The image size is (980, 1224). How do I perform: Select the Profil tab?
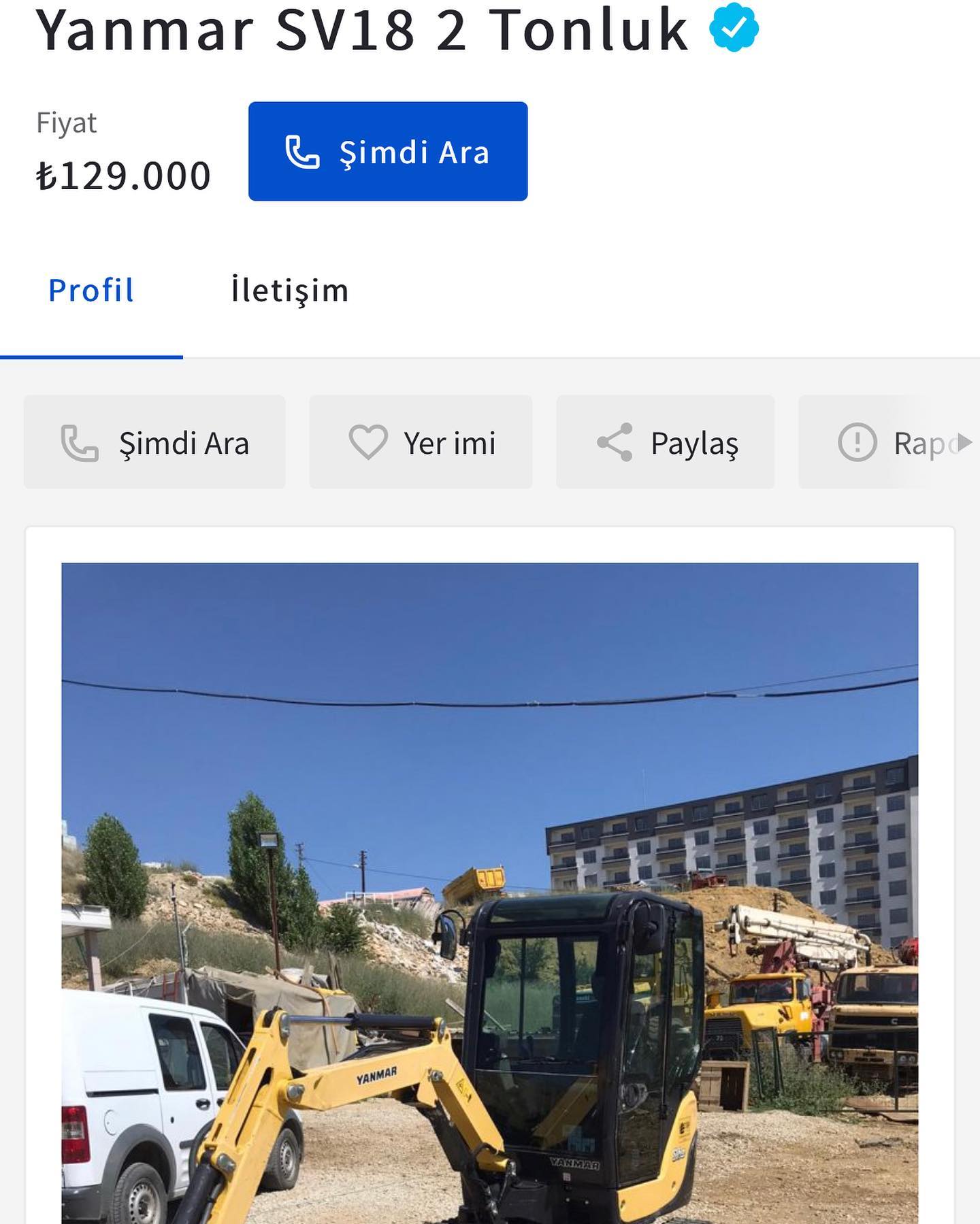tap(91, 291)
